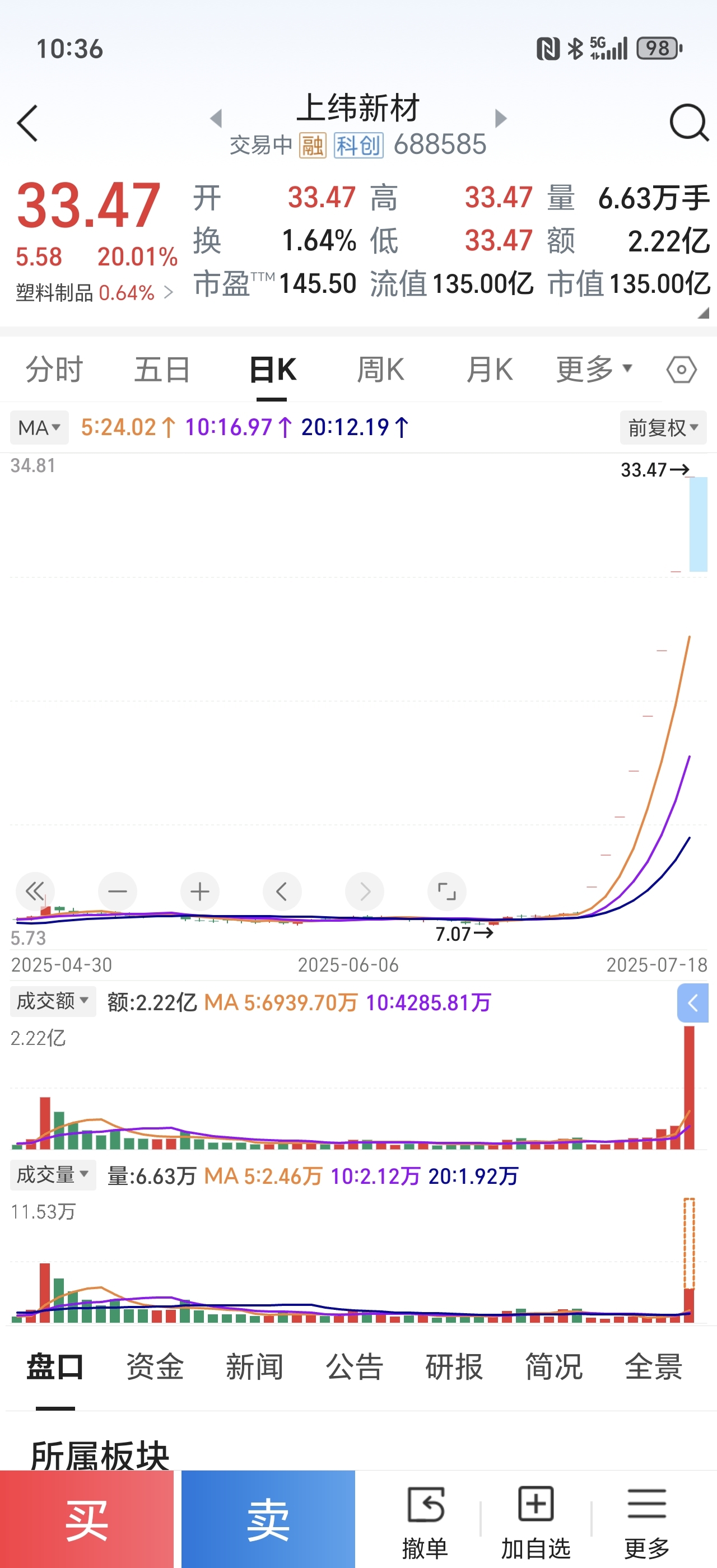
Task: Zoom in the K-line chart with plus
Action: coord(199,892)
